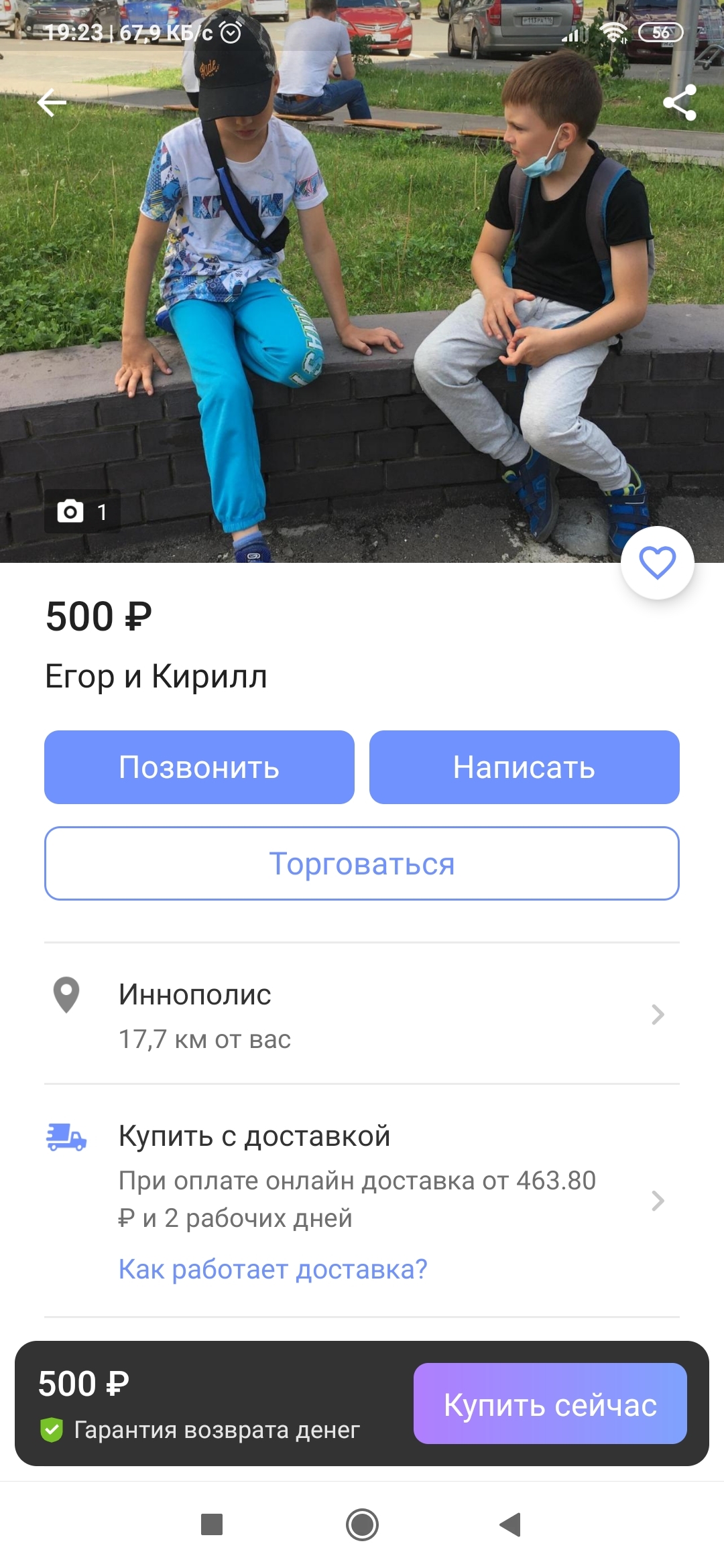Tap the Купить сейчас button
This screenshot has width=724, height=1568.
pos(550,1403)
